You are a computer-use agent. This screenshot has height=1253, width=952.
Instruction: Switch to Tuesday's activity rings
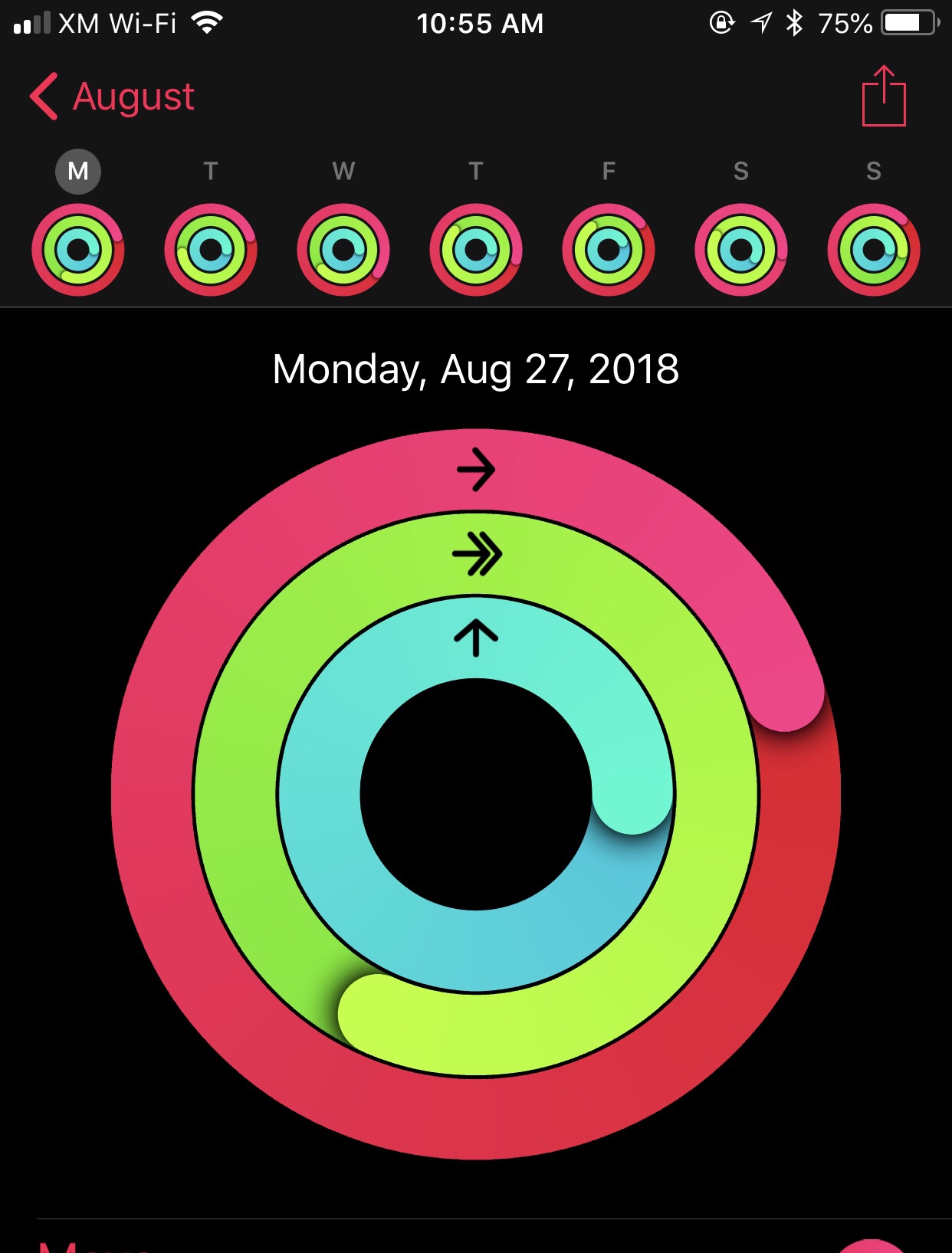(x=211, y=249)
